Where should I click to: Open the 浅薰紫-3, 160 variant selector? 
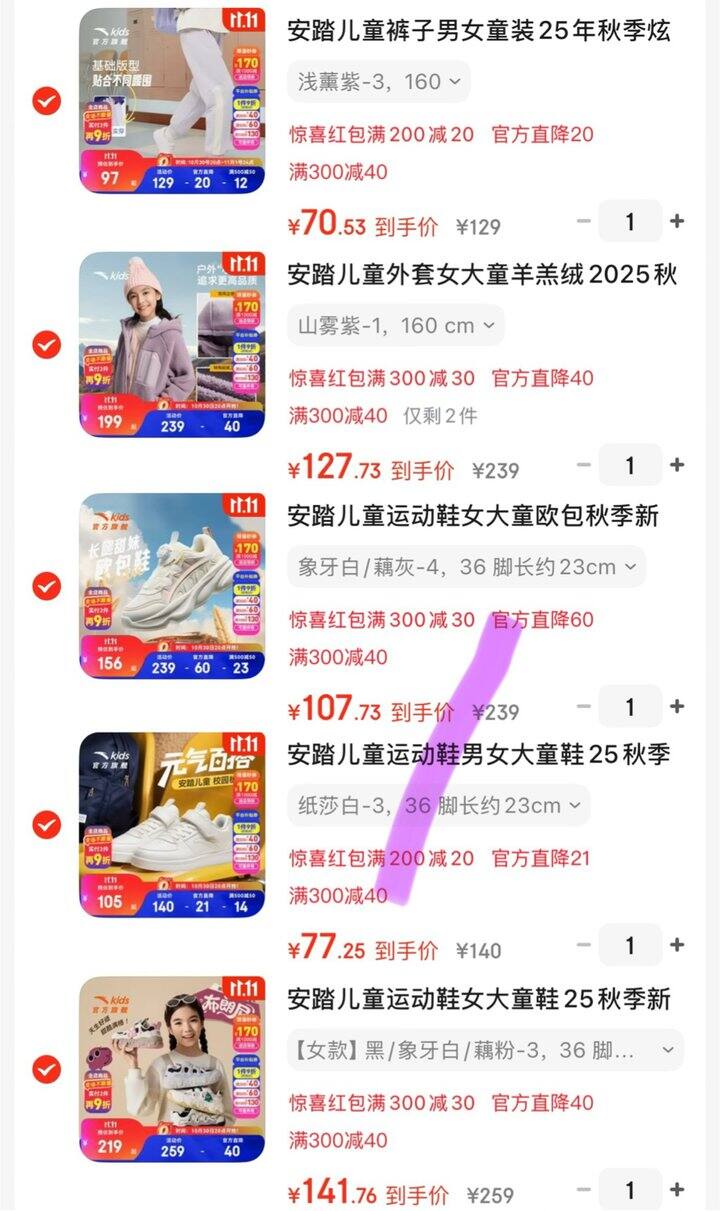(x=378, y=82)
